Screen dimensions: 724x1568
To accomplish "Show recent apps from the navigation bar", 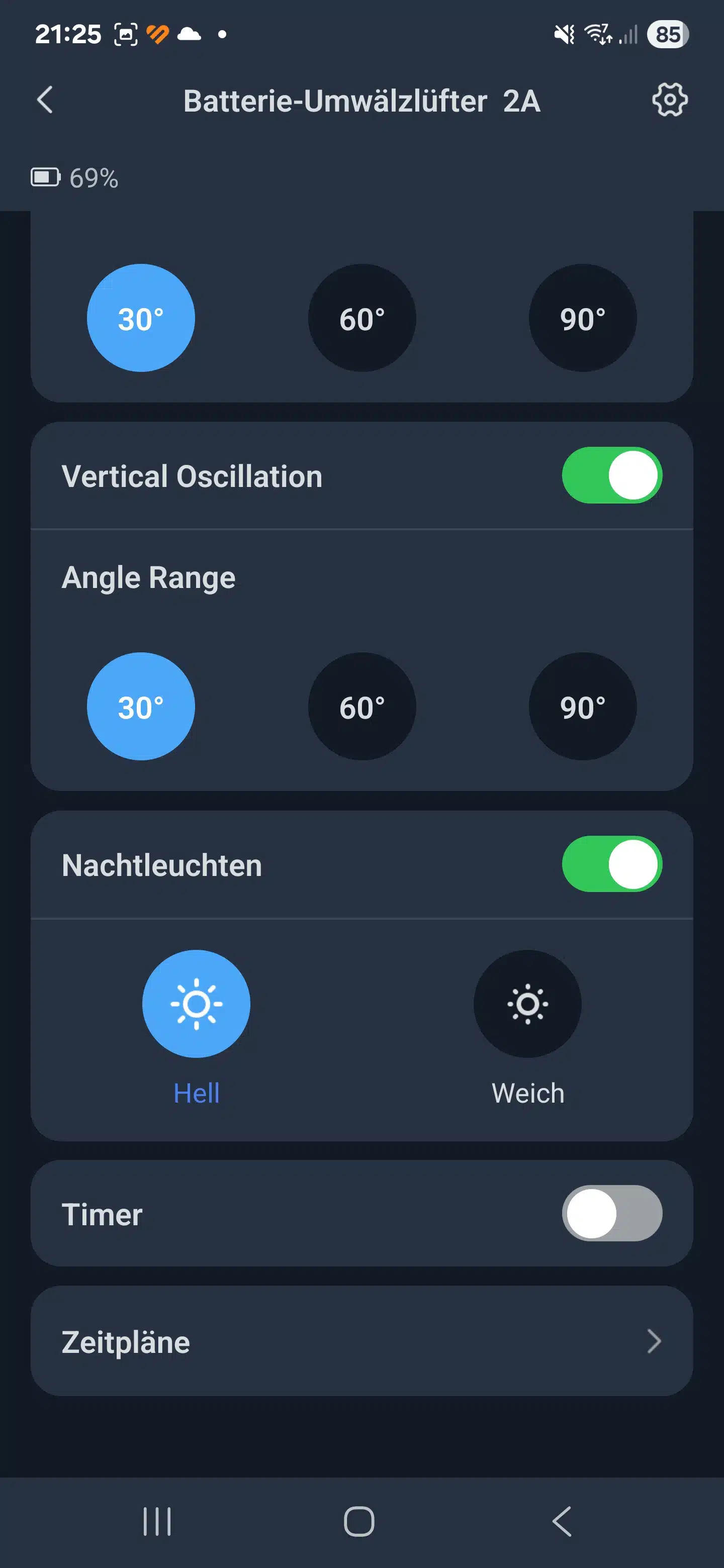I will coord(157,1521).
